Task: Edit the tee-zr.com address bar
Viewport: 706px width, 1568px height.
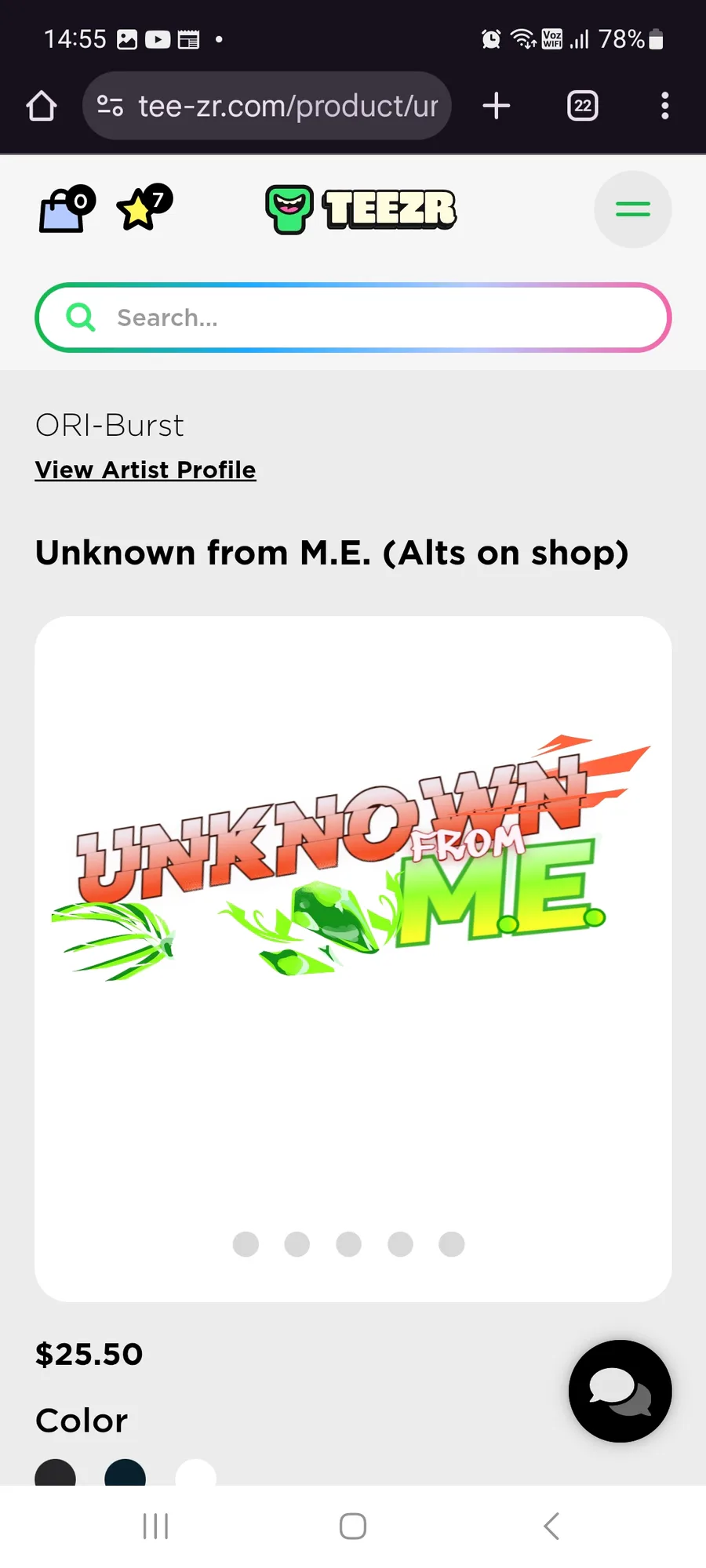Action: point(267,106)
